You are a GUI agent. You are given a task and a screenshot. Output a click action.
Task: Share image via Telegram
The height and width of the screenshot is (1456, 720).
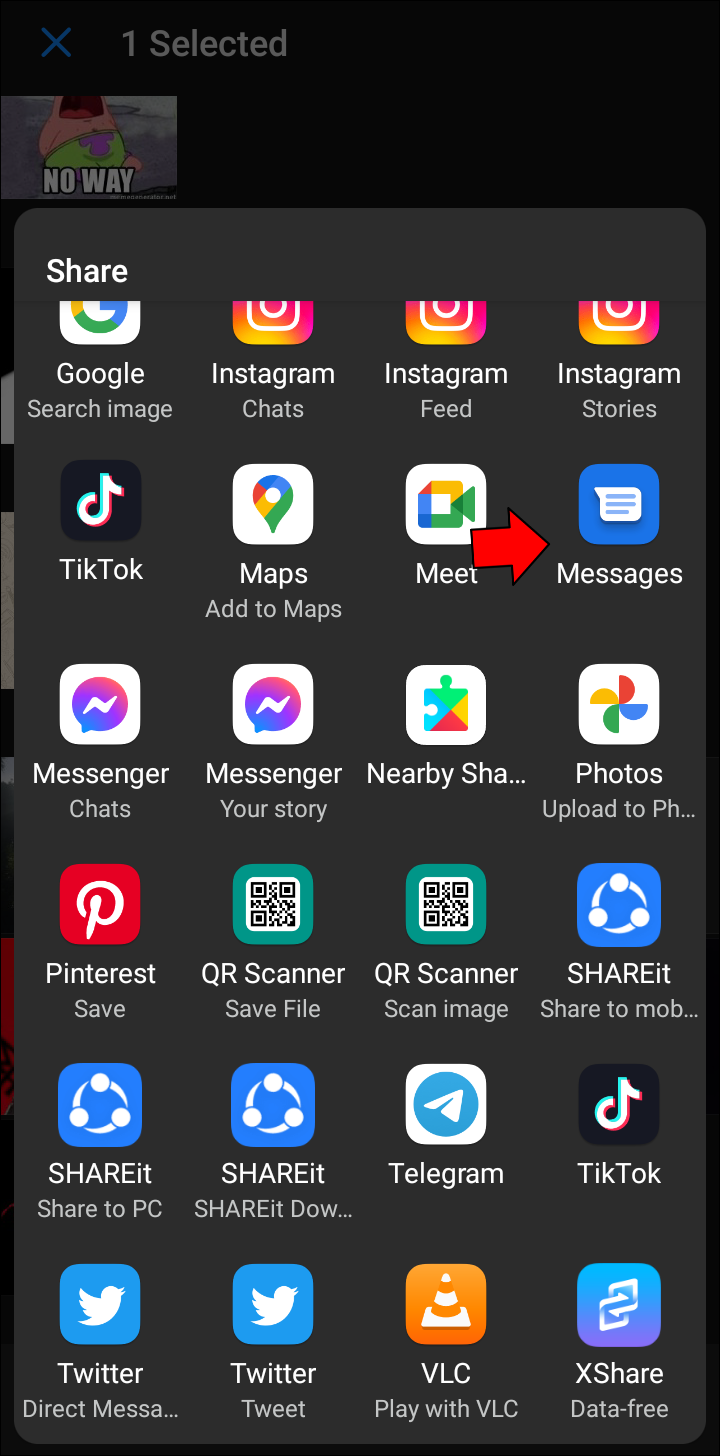coord(446,1105)
